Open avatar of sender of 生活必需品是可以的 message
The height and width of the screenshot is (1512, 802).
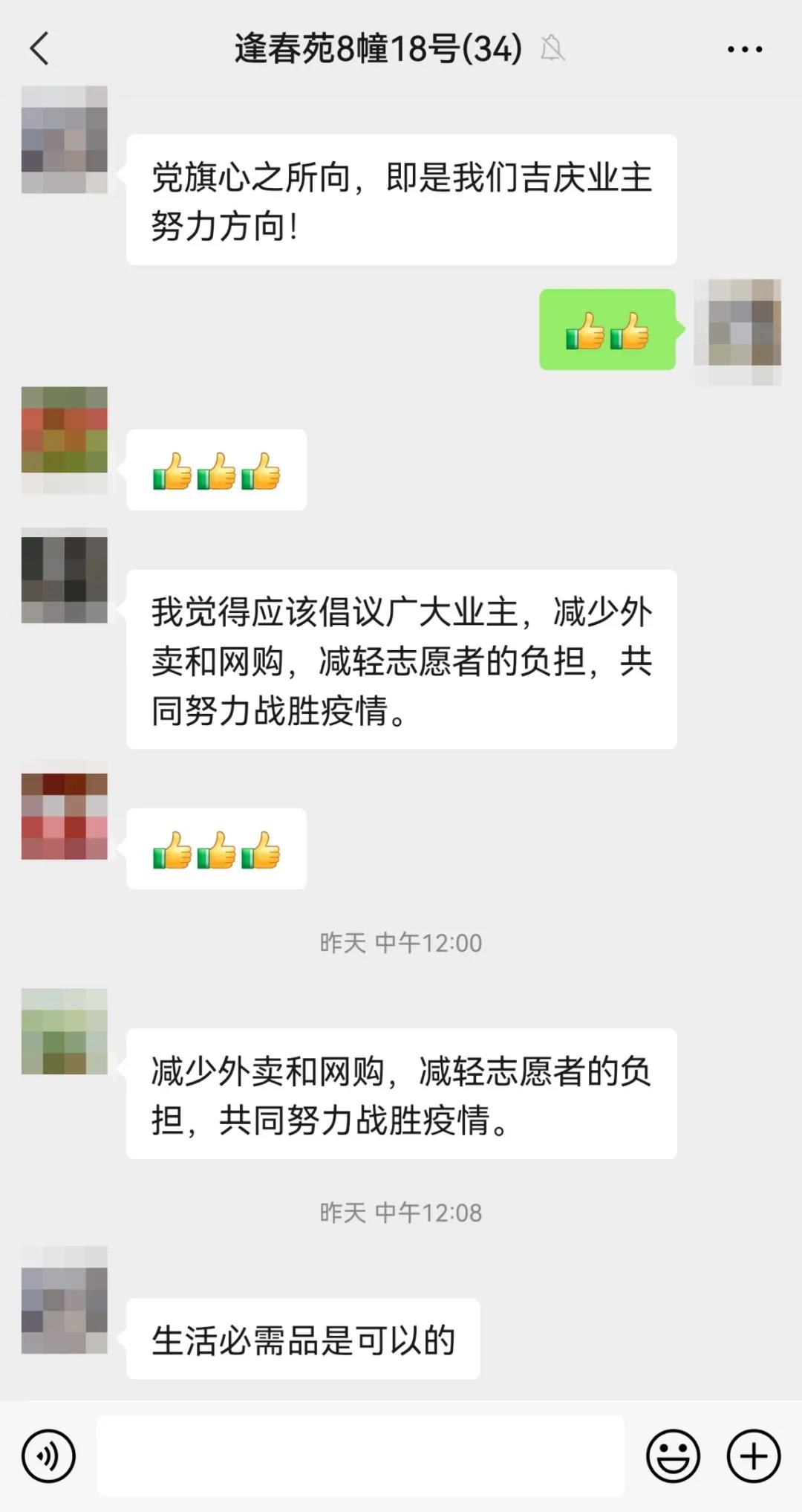click(x=65, y=1300)
